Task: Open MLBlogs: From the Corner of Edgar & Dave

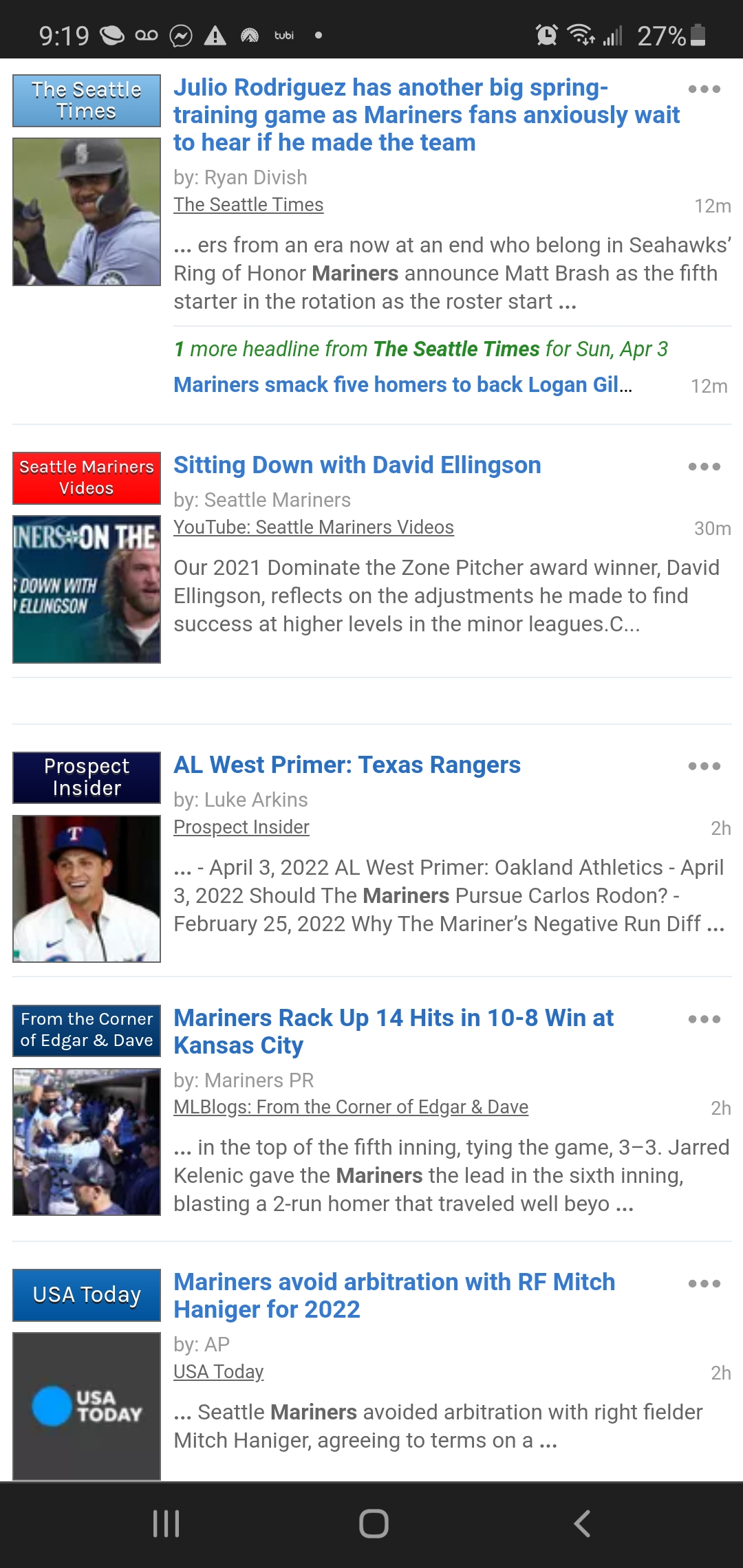Action: (x=351, y=1107)
